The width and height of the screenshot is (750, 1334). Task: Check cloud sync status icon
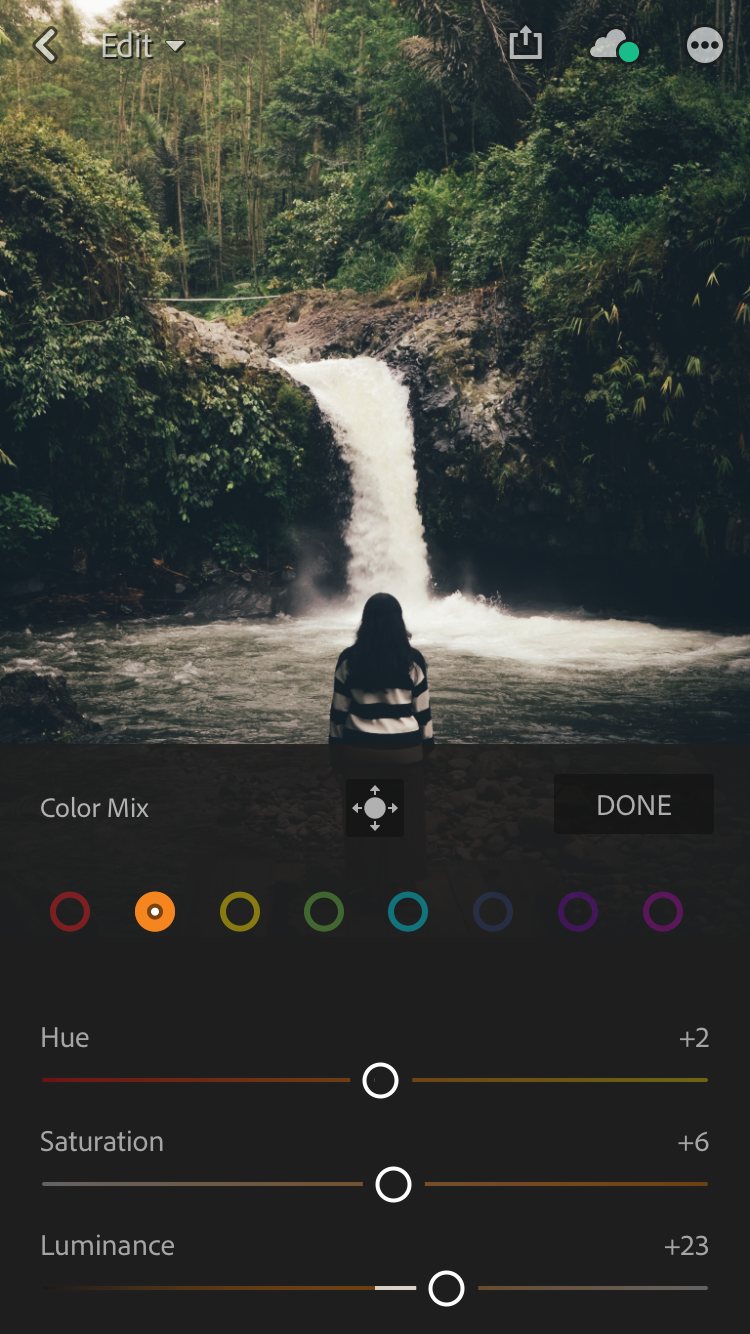[x=614, y=46]
